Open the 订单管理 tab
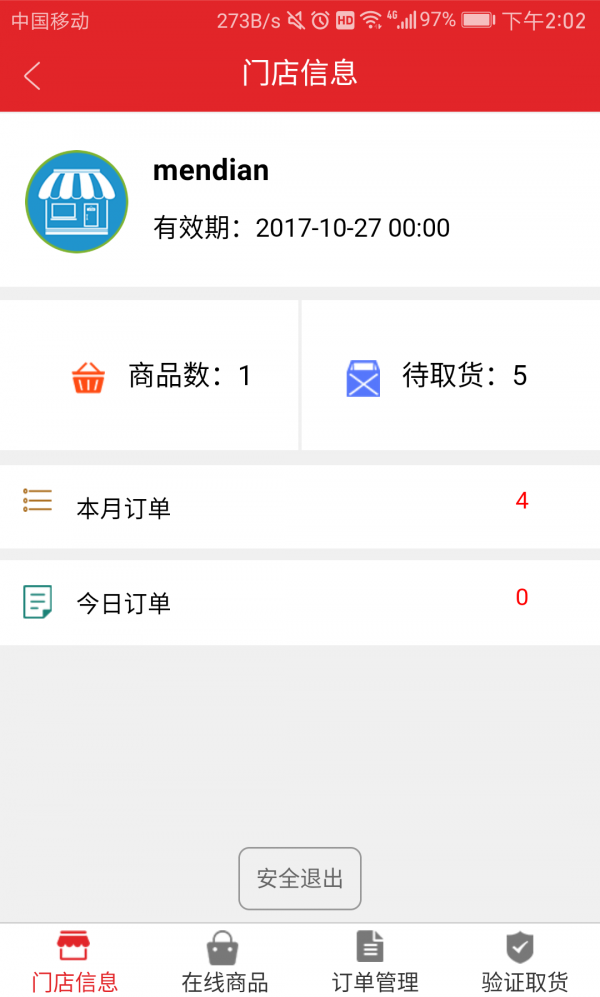 pyautogui.click(x=375, y=961)
